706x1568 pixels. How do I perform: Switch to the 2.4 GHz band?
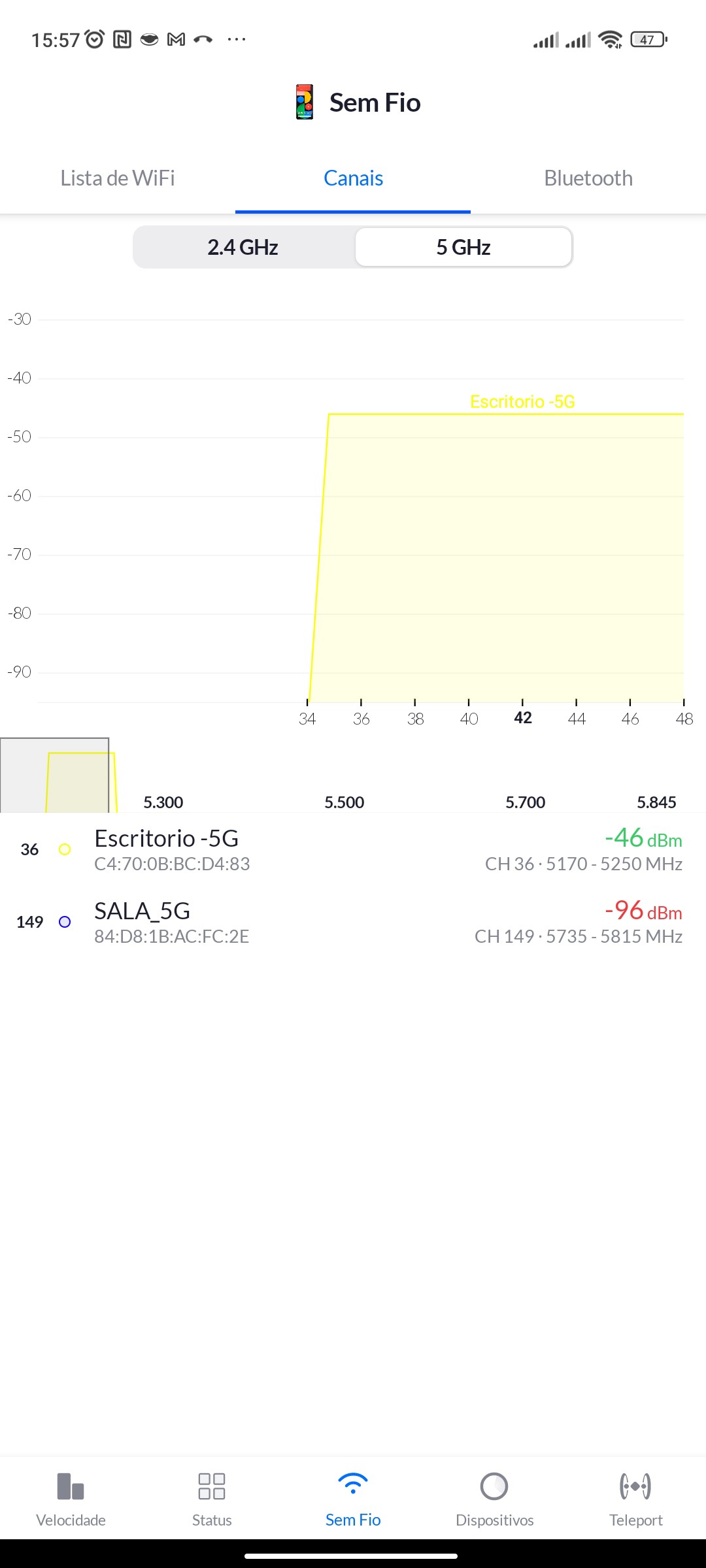pyautogui.click(x=243, y=248)
